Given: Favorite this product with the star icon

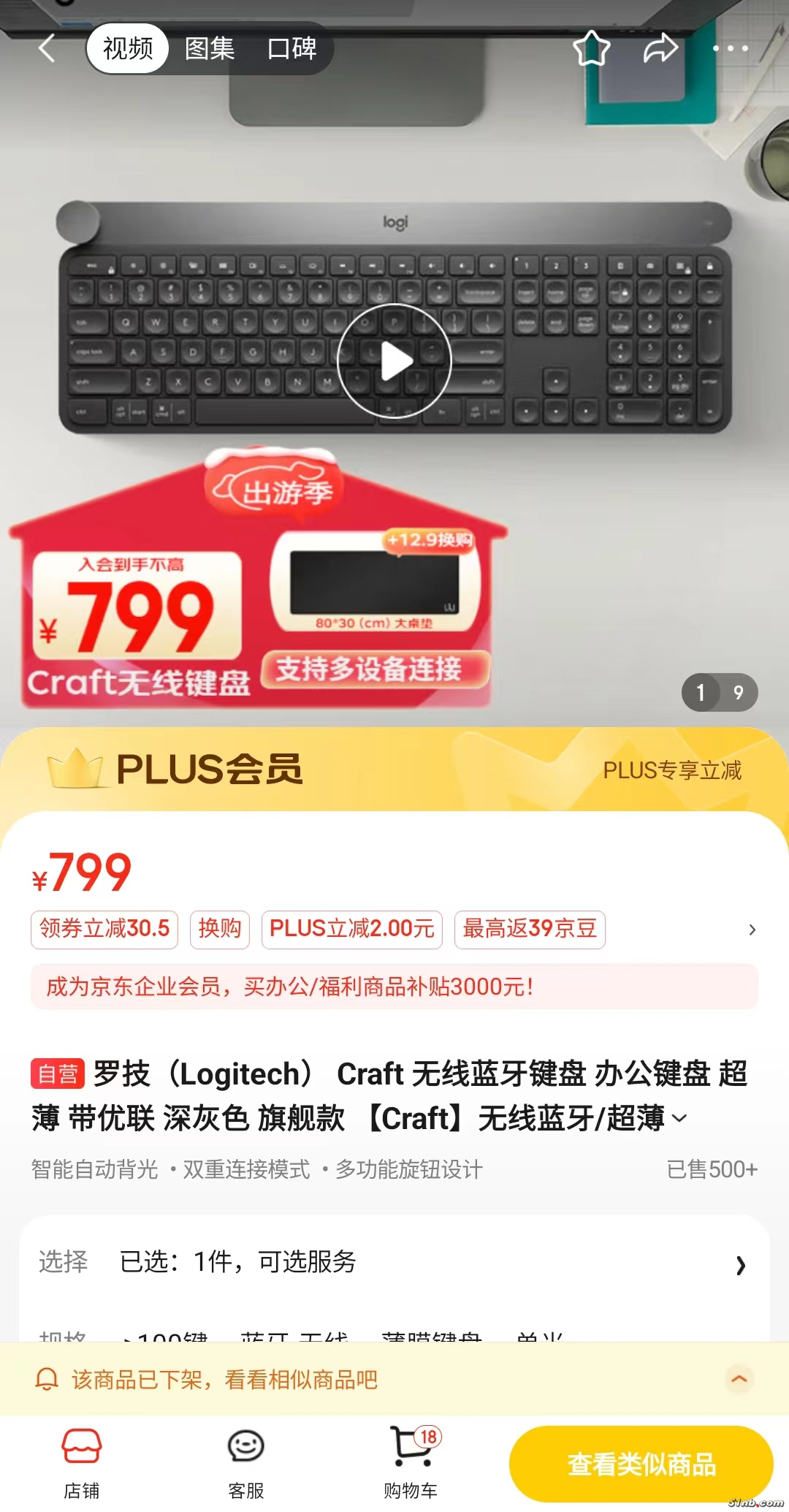Looking at the screenshot, I should [x=591, y=49].
